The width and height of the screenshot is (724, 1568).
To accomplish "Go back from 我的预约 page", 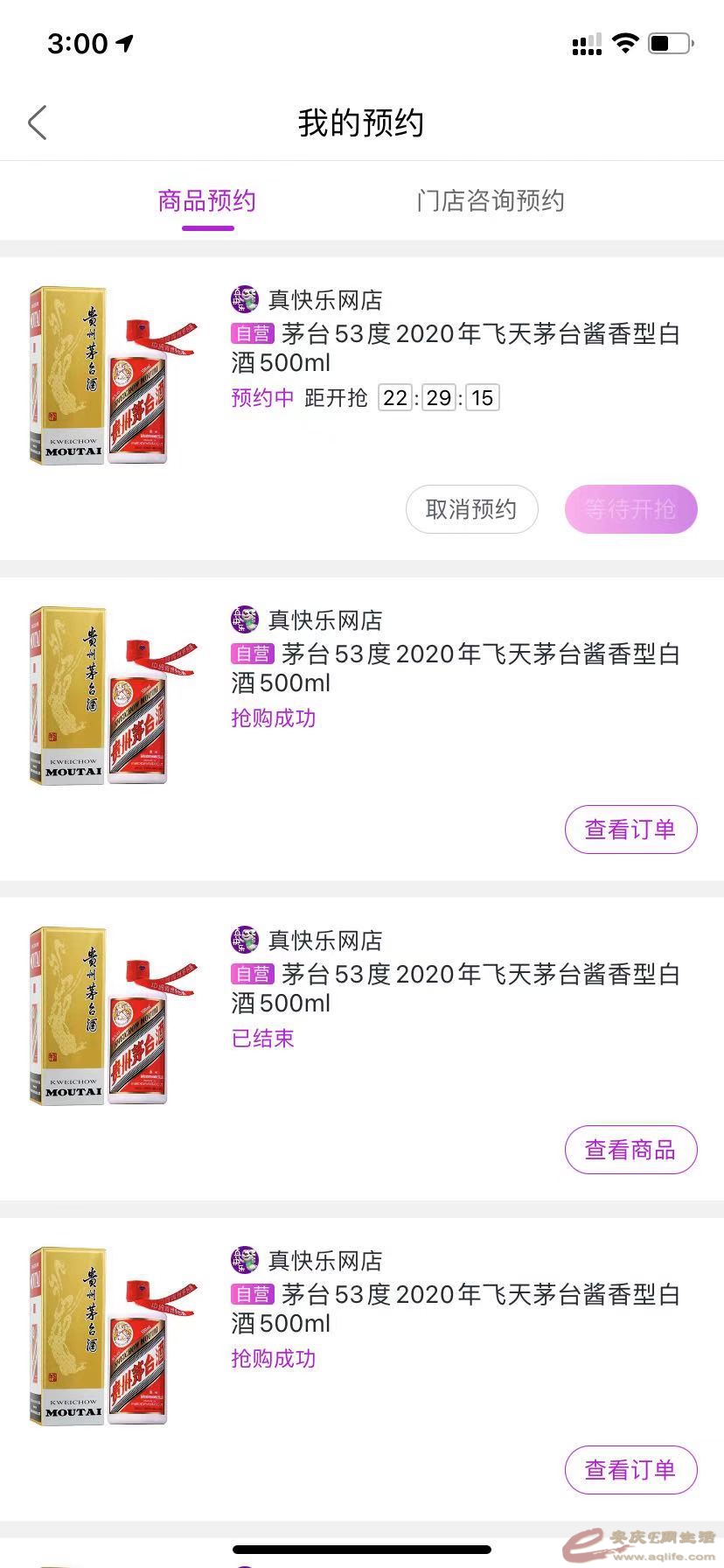I will tap(37, 123).
